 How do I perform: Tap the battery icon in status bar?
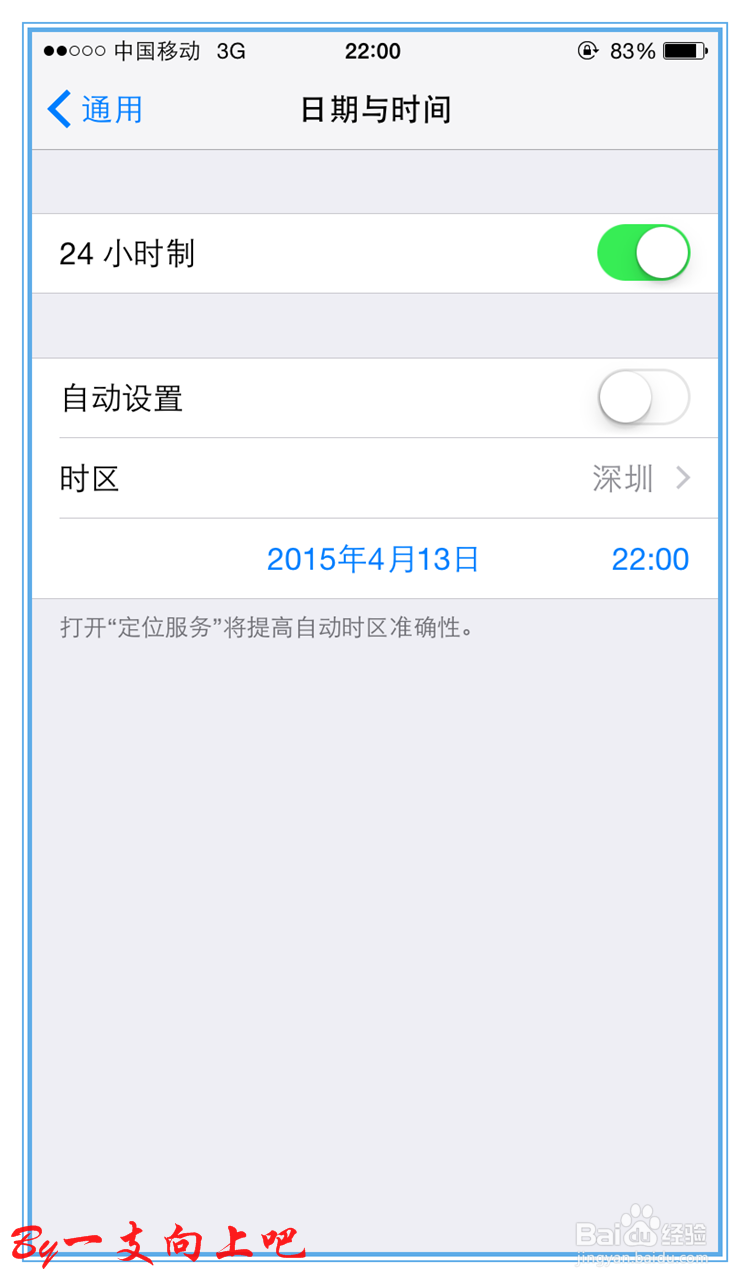coord(686,51)
